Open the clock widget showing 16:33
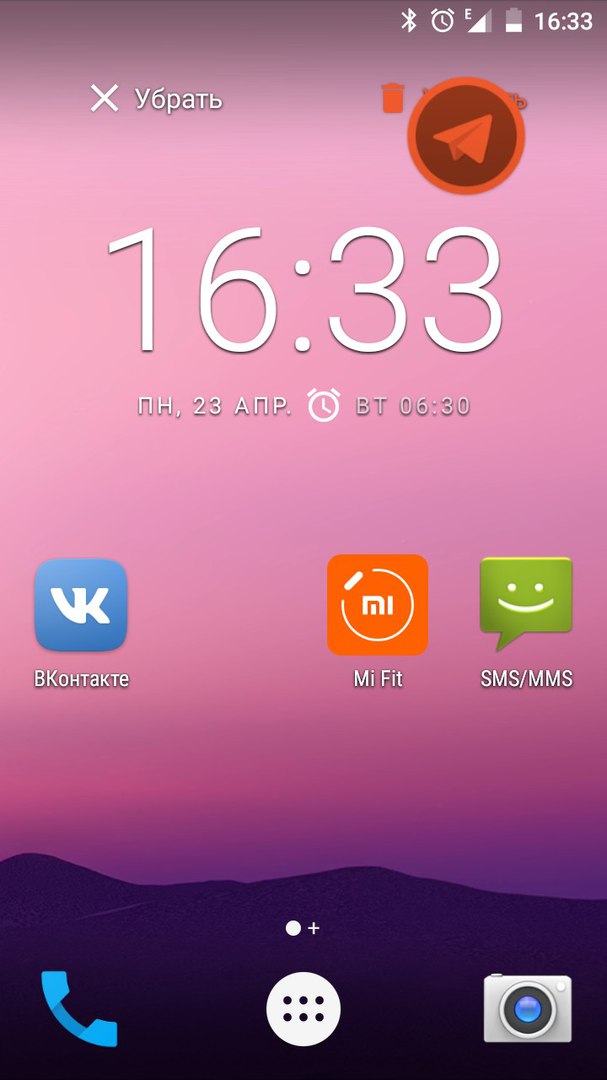Viewport: 607px width, 1080px height. point(303,290)
